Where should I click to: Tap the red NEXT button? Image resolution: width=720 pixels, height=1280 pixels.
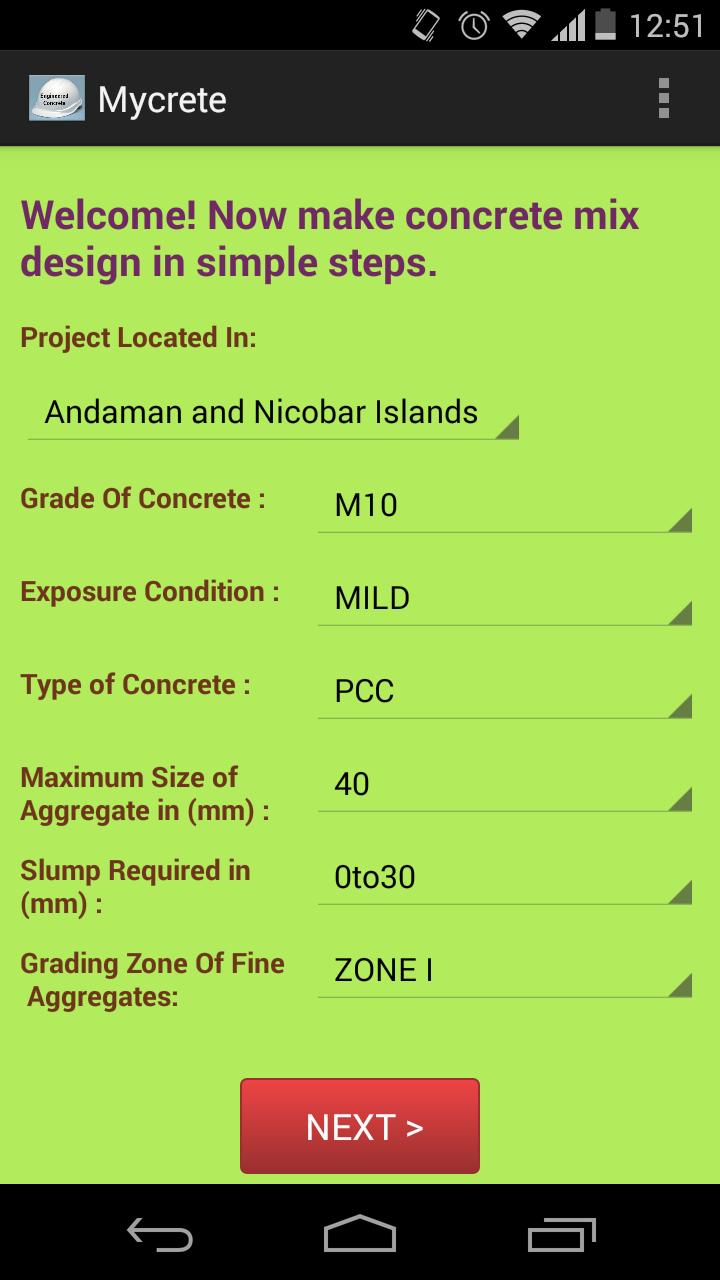click(x=360, y=1126)
